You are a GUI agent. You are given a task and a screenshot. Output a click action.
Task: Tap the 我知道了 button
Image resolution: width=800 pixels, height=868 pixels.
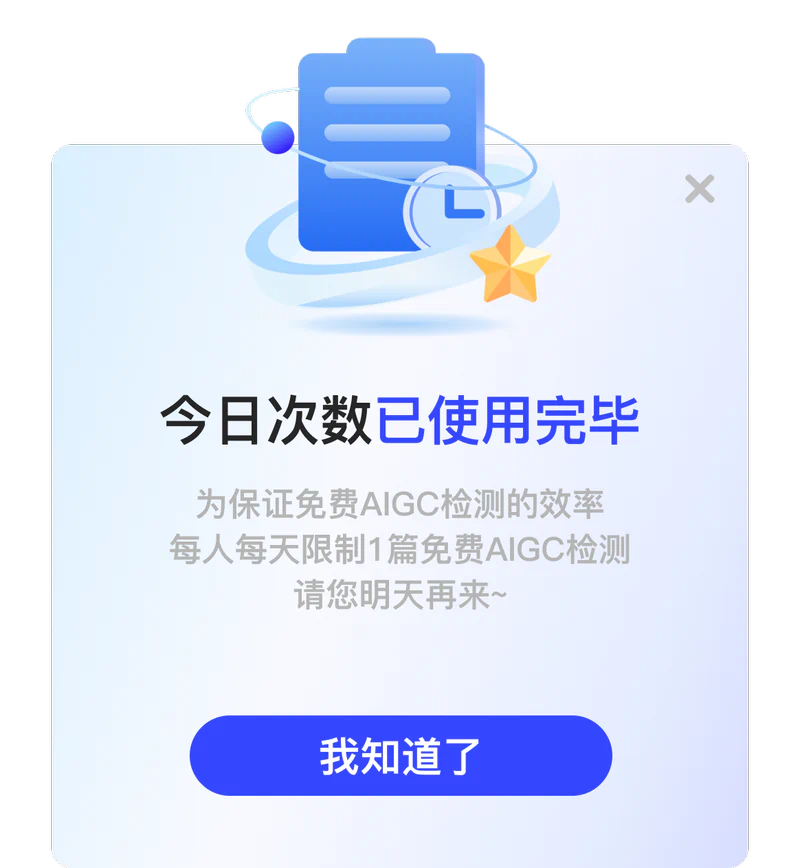(400, 756)
